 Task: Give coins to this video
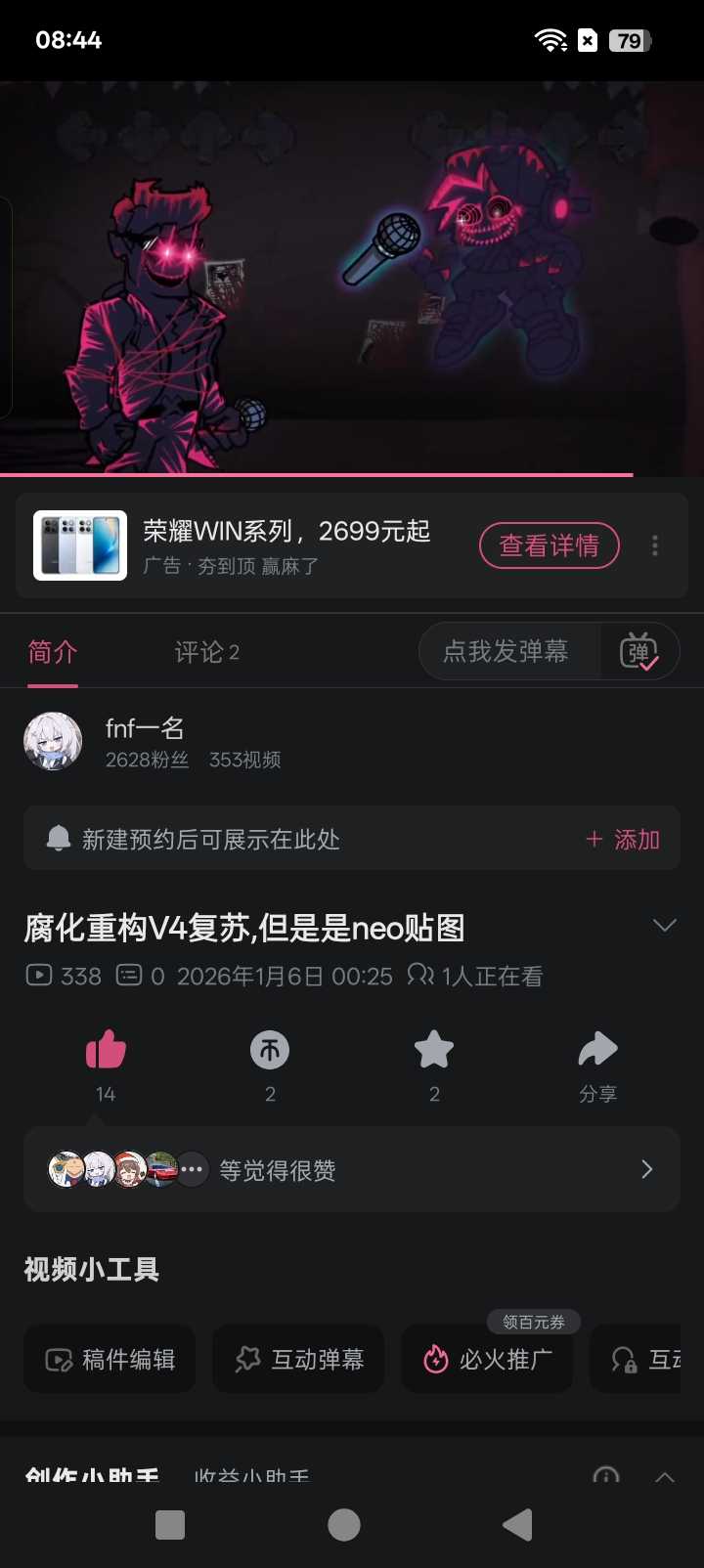click(x=270, y=1051)
